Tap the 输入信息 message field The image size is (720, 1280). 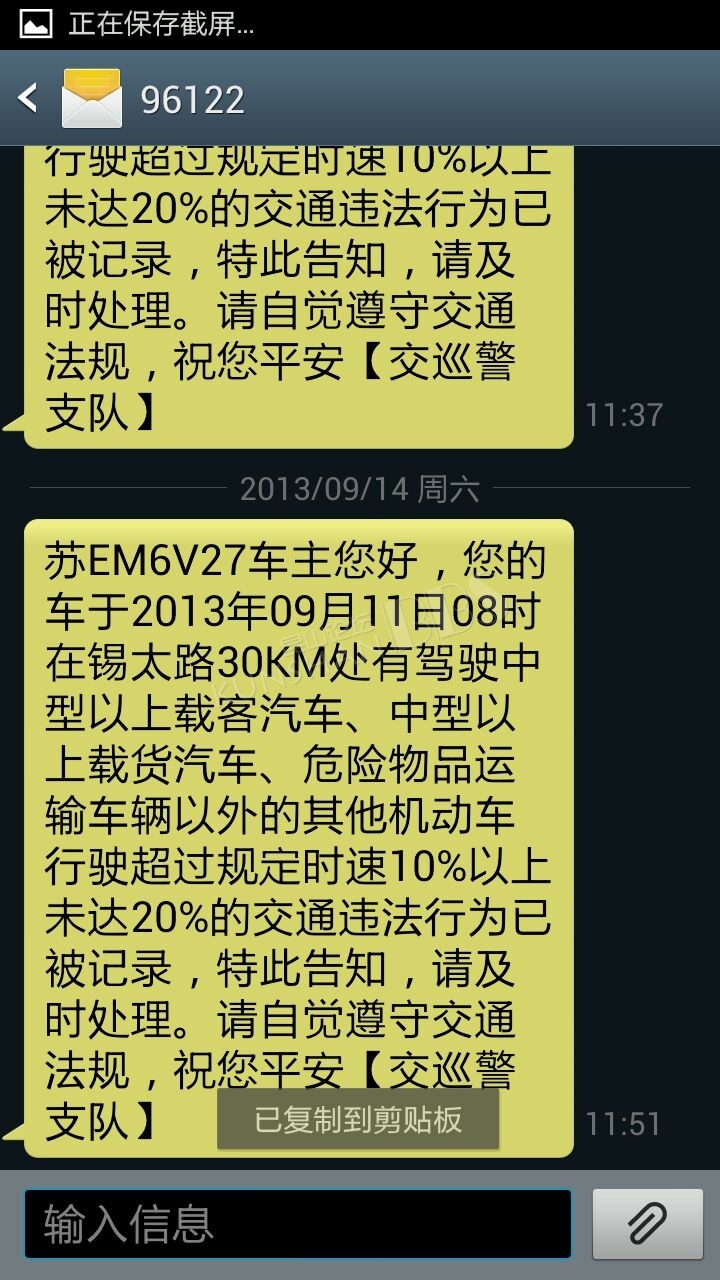pyautogui.click(x=298, y=1224)
